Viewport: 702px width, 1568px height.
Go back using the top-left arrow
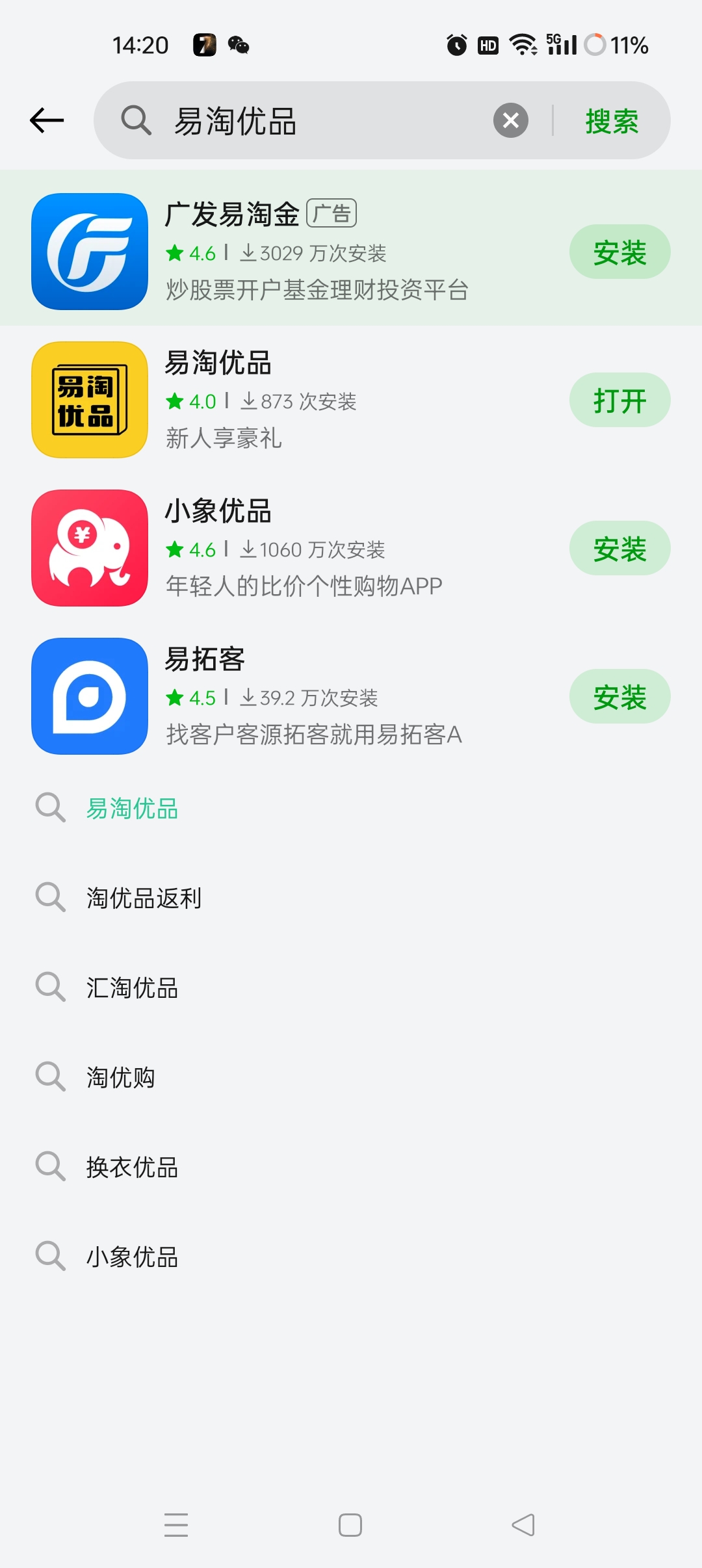(47, 120)
